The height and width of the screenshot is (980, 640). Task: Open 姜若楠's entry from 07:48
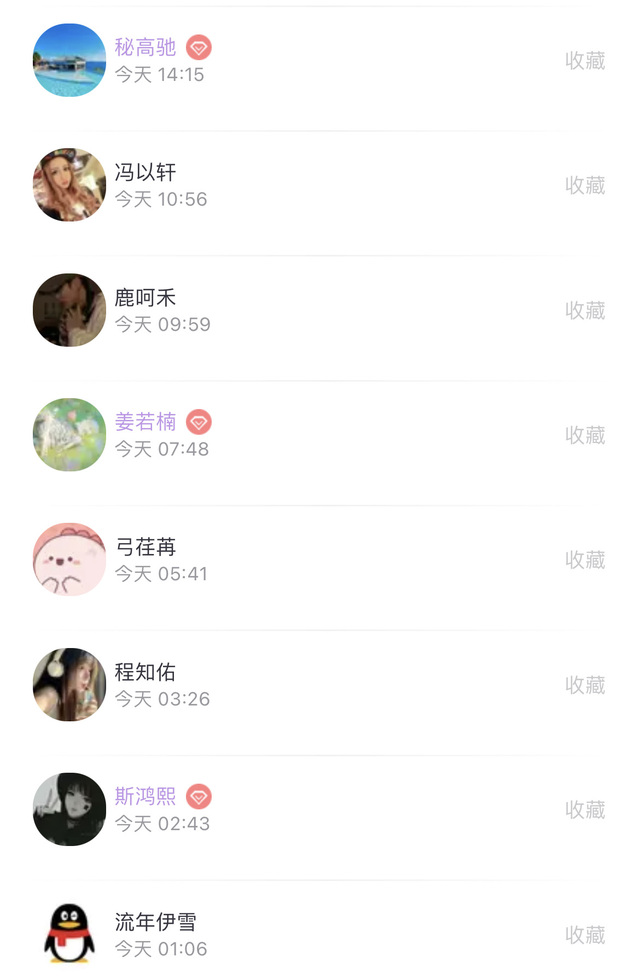pyautogui.click(x=300, y=436)
